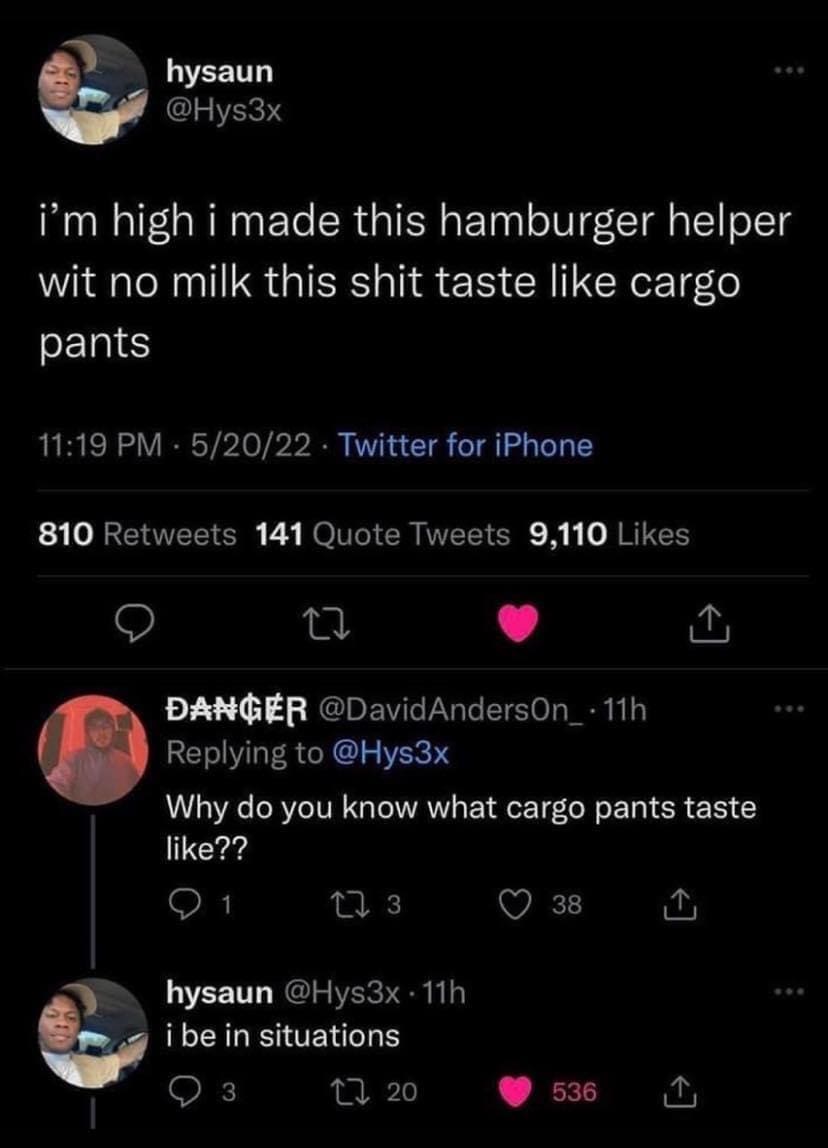The image size is (828, 1148).
Task: Reply to the "i be in situations" tweet
Action: click(x=182, y=1093)
